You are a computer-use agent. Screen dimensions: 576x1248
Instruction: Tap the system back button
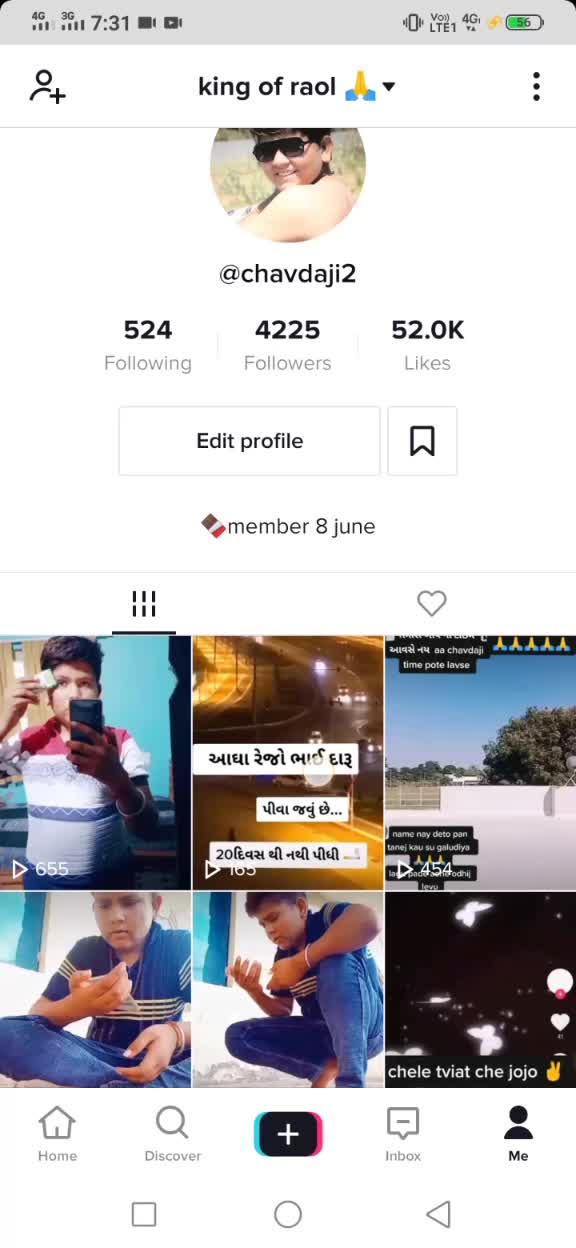[438, 1214]
